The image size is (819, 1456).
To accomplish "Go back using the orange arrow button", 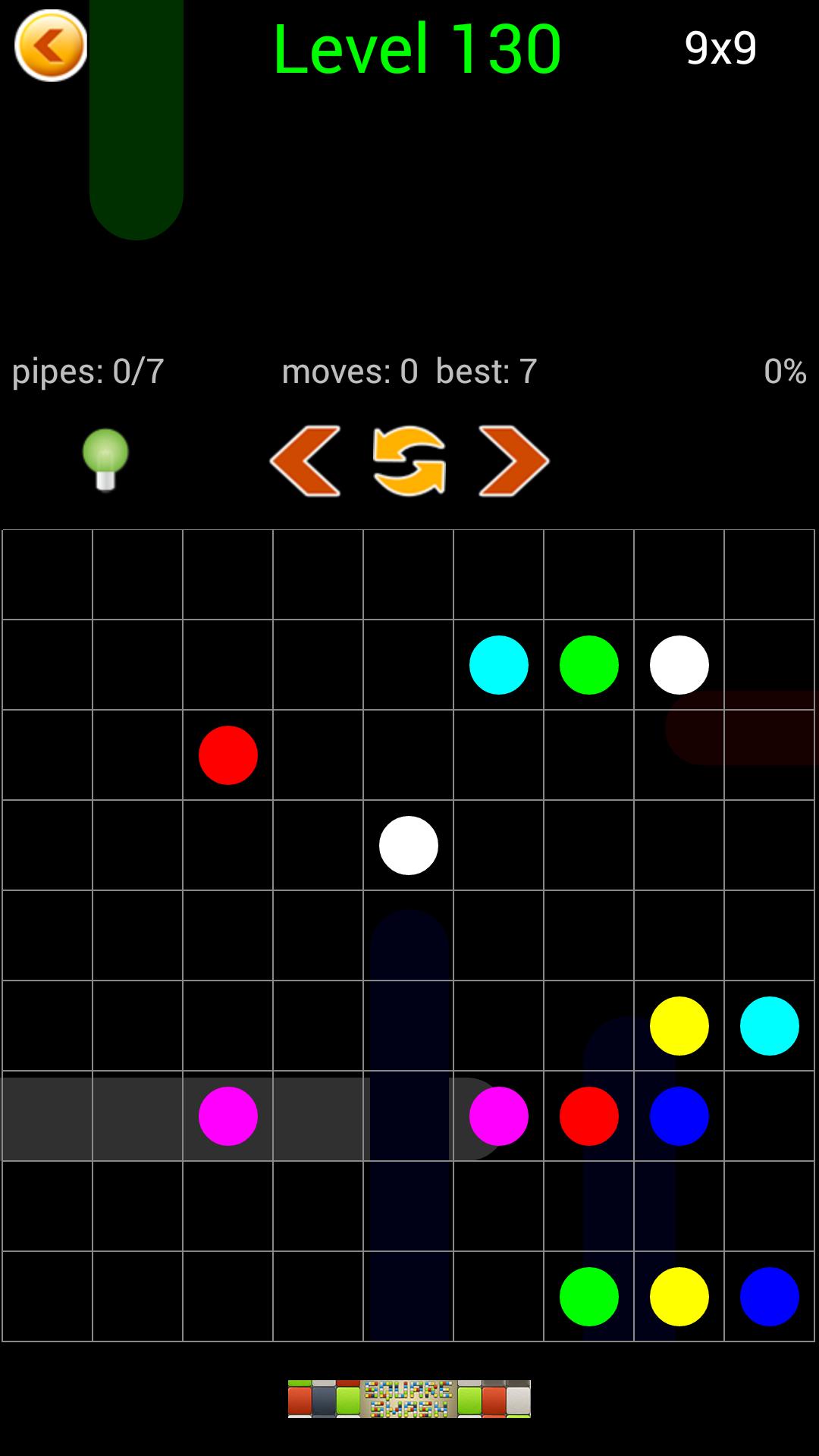I will (51, 46).
